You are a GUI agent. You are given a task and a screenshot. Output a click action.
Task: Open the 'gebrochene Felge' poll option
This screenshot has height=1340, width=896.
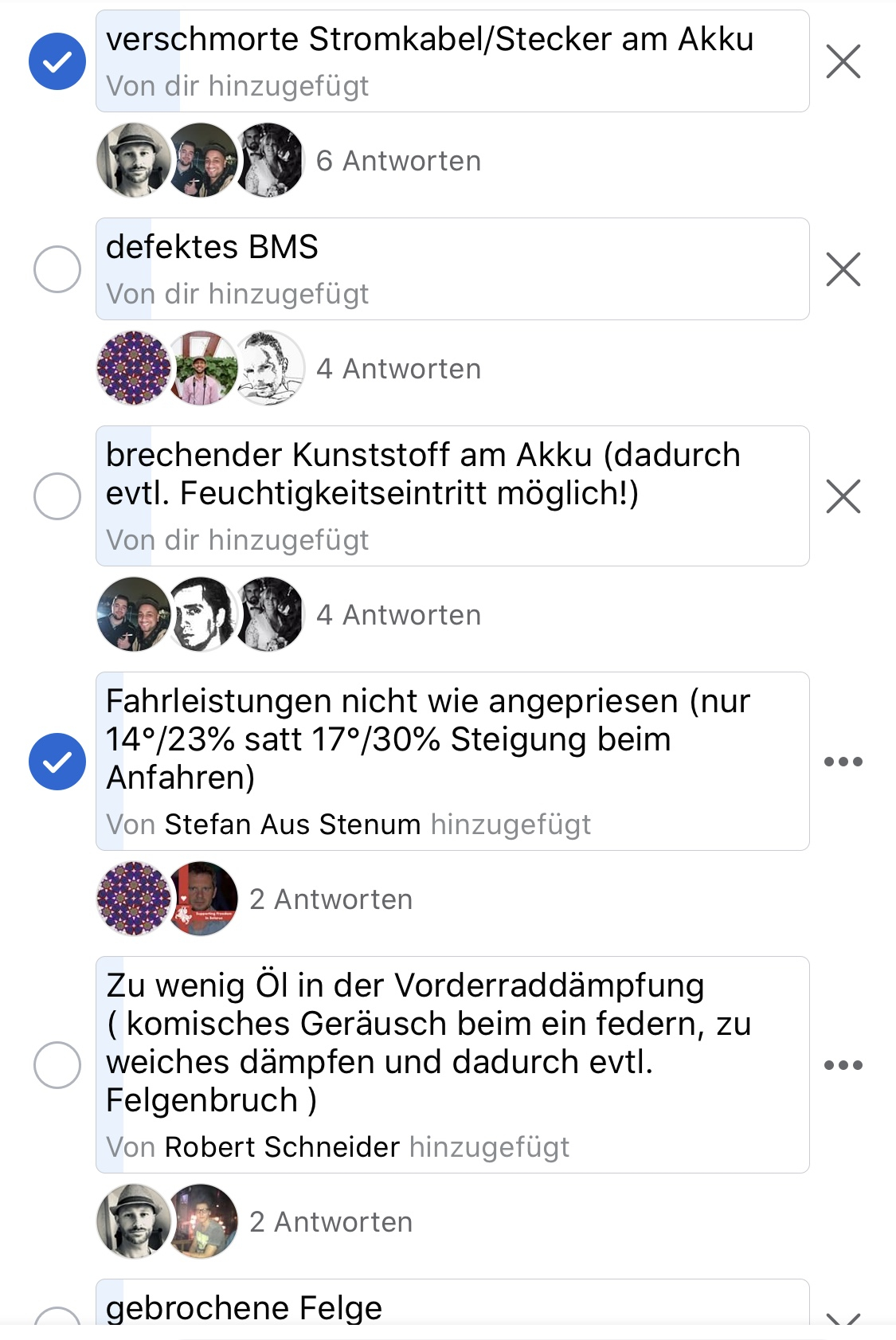[243, 1308]
